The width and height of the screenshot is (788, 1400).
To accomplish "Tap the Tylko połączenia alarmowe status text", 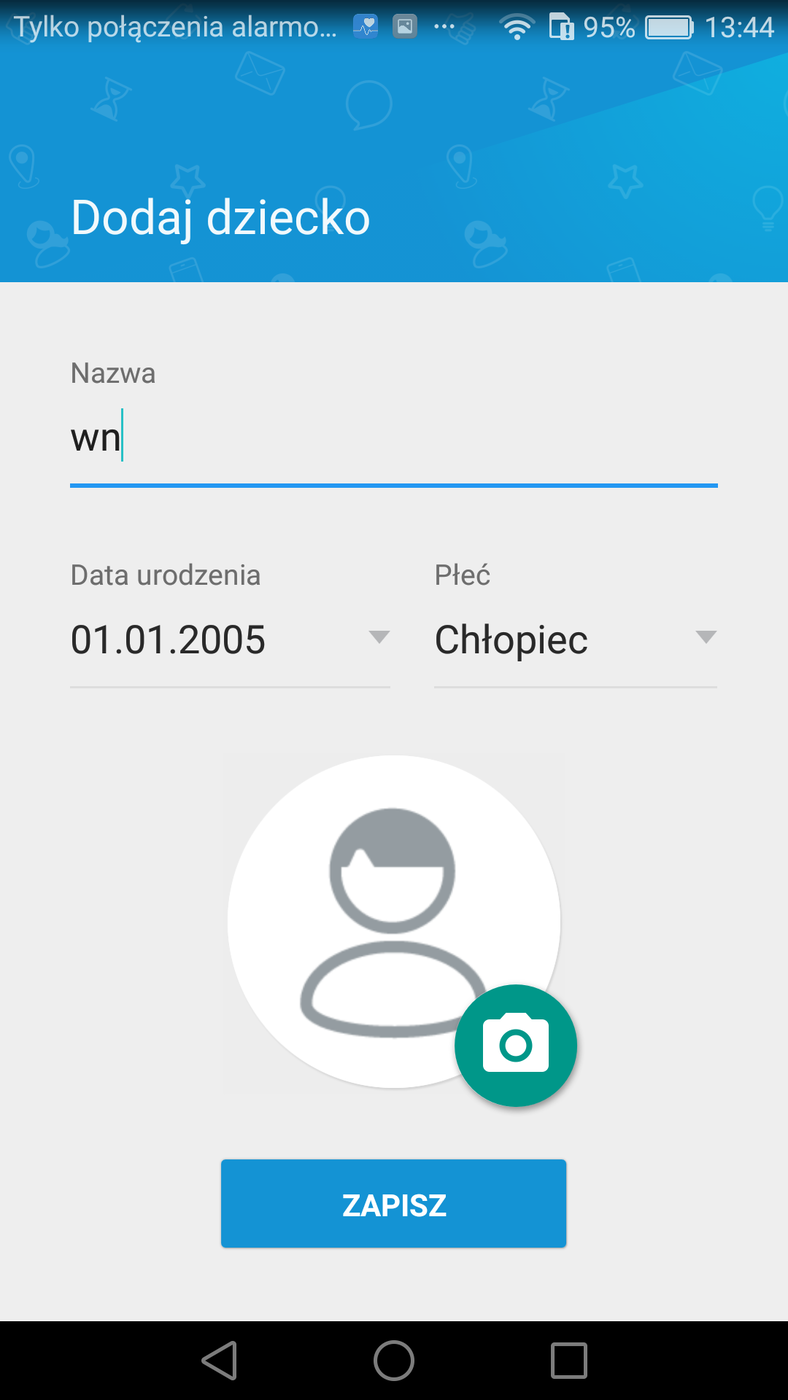I will click(x=165, y=26).
